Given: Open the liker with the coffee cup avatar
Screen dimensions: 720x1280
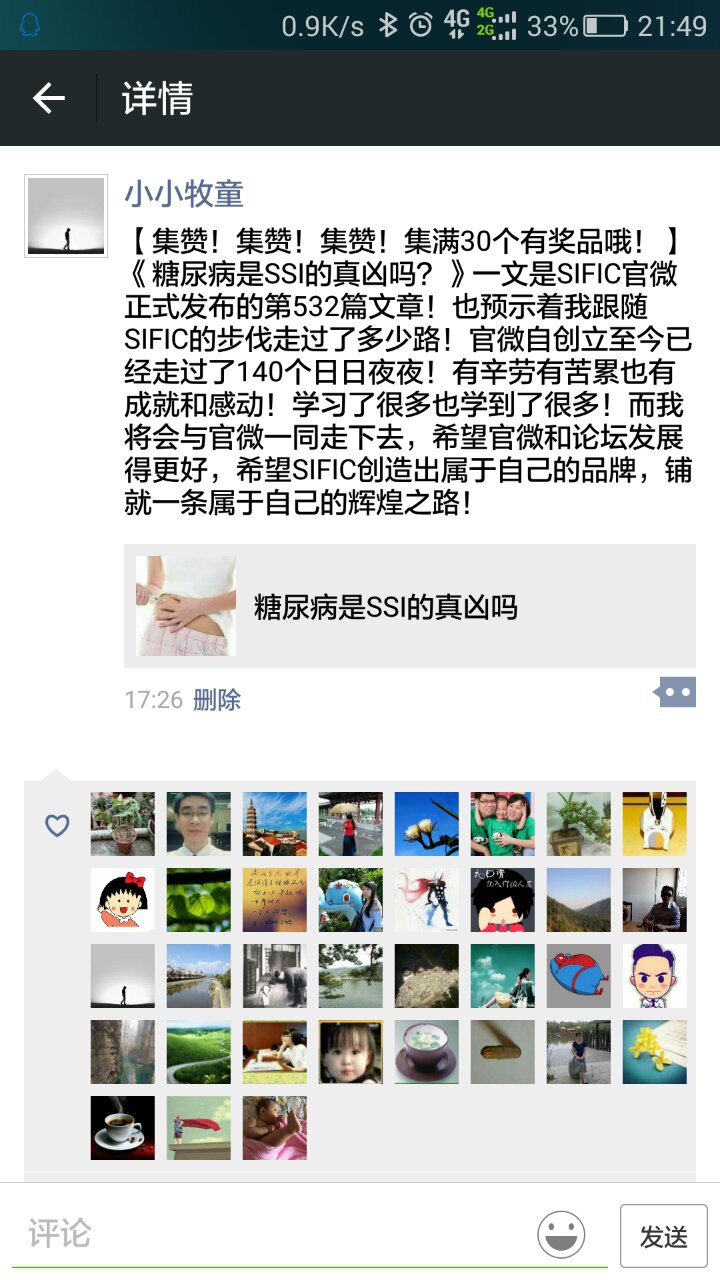Looking at the screenshot, I should pyautogui.click(x=123, y=1128).
